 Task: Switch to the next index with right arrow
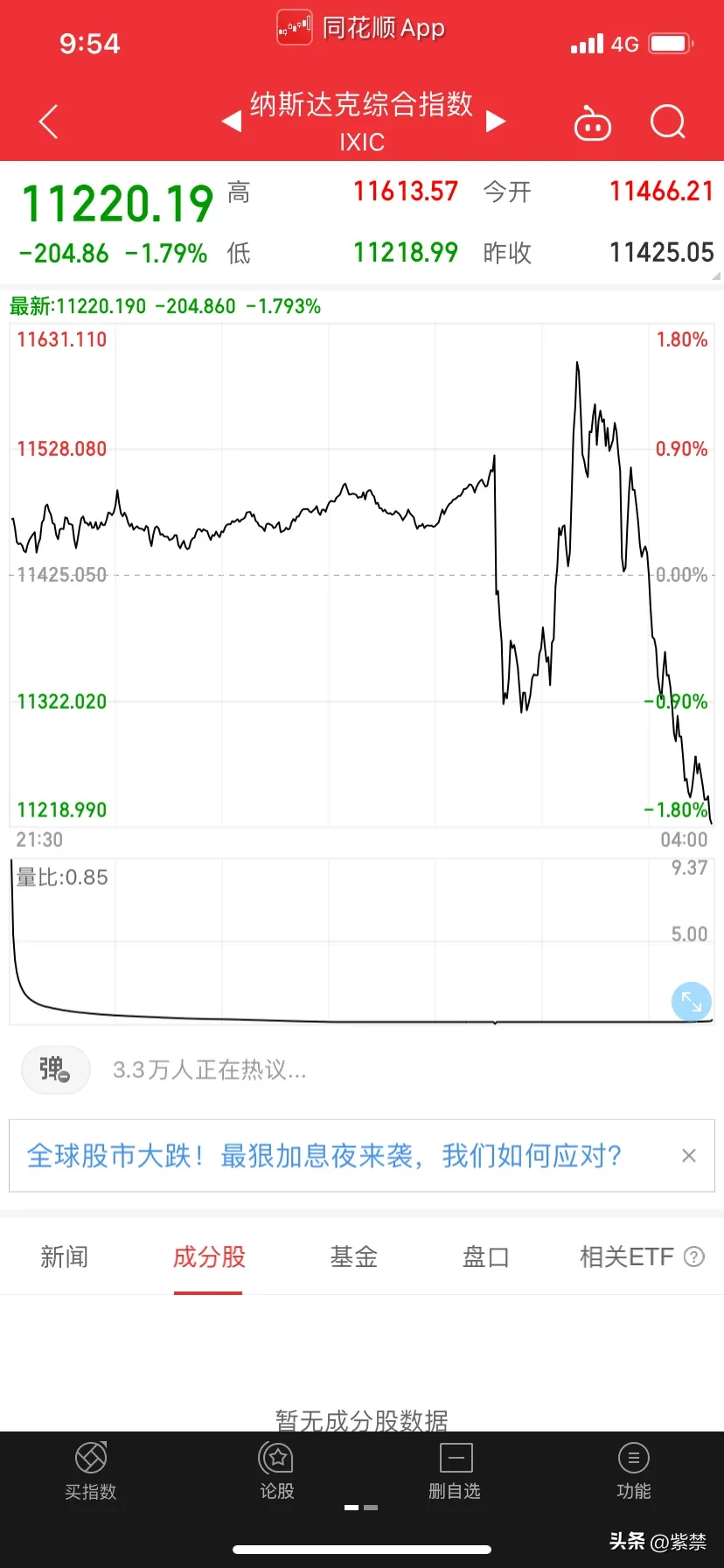[496, 121]
